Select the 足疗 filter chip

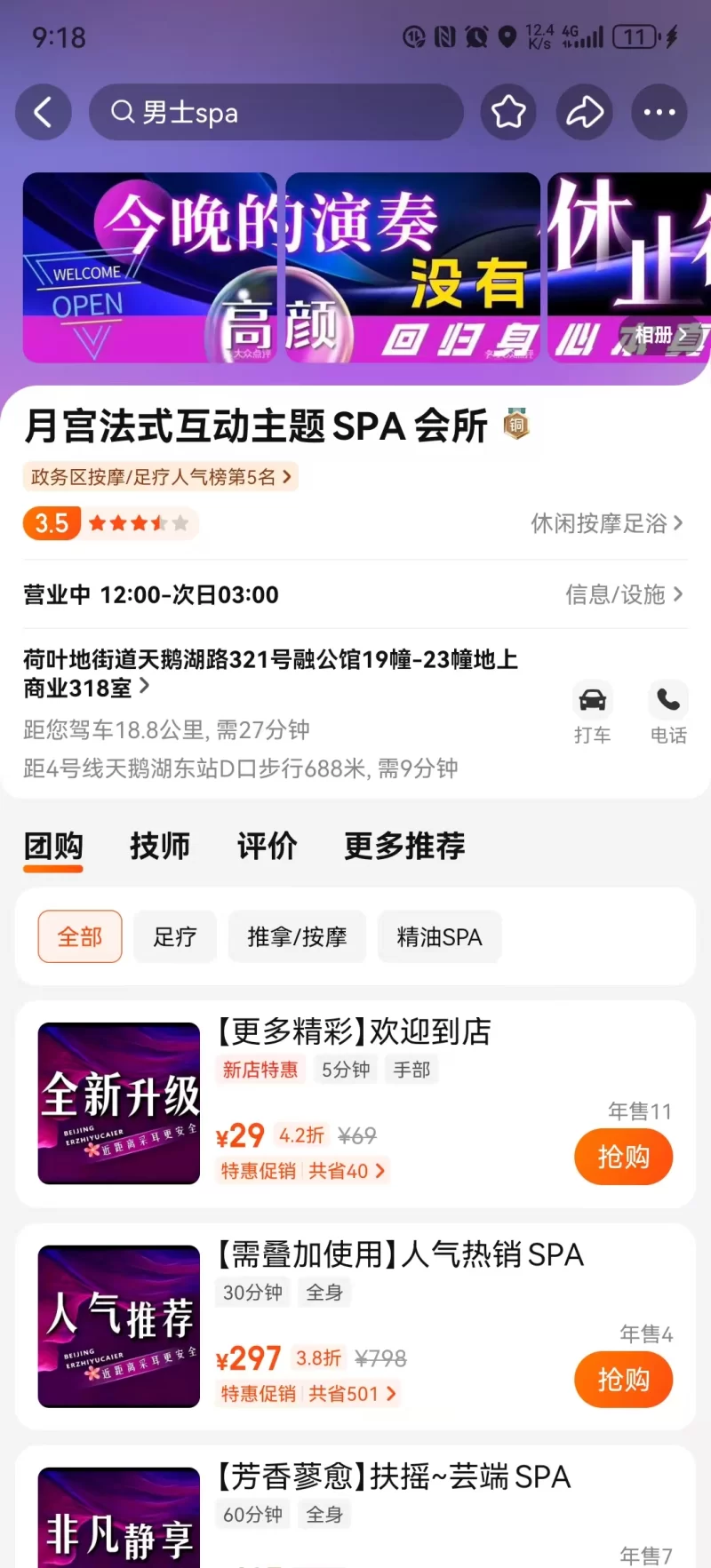click(x=174, y=936)
